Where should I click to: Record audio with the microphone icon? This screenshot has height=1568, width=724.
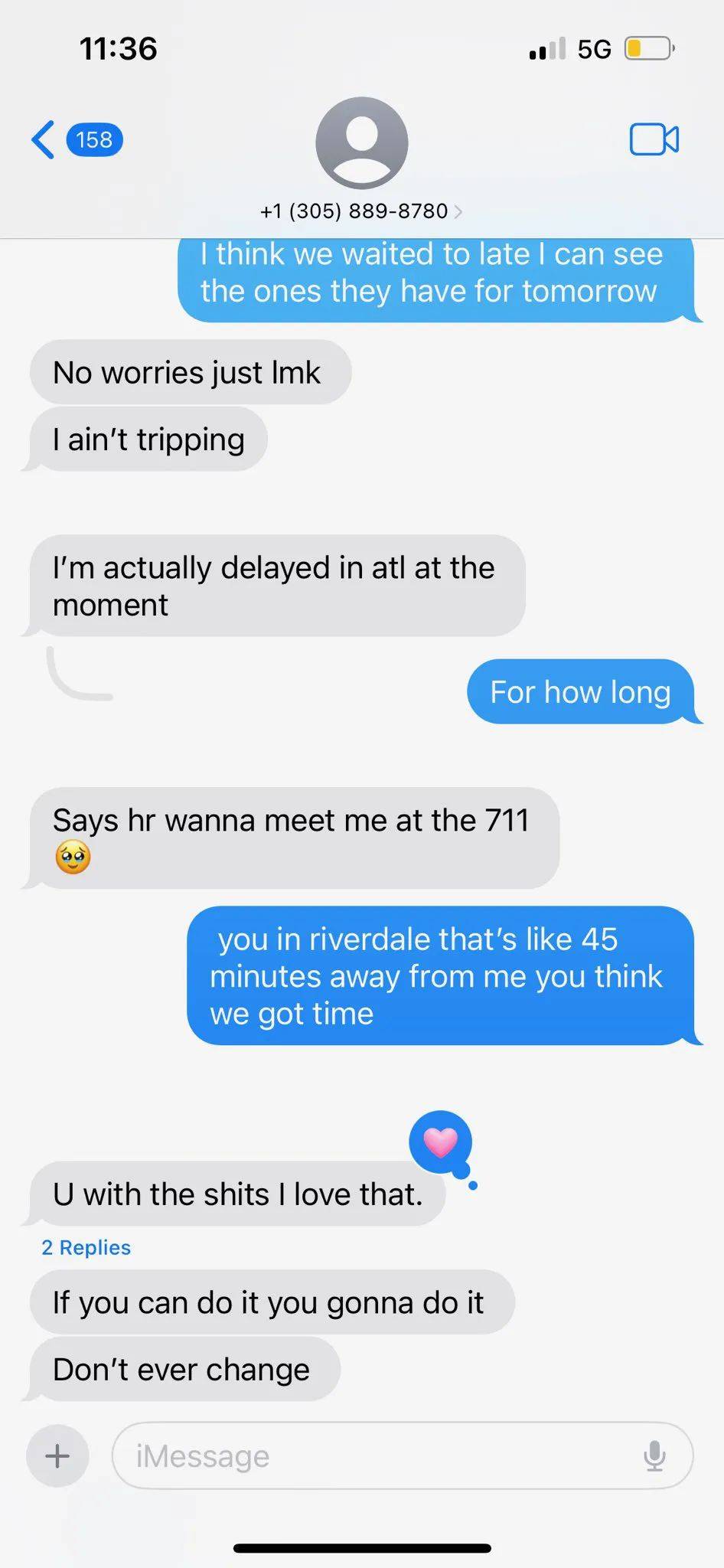click(654, 1455)
